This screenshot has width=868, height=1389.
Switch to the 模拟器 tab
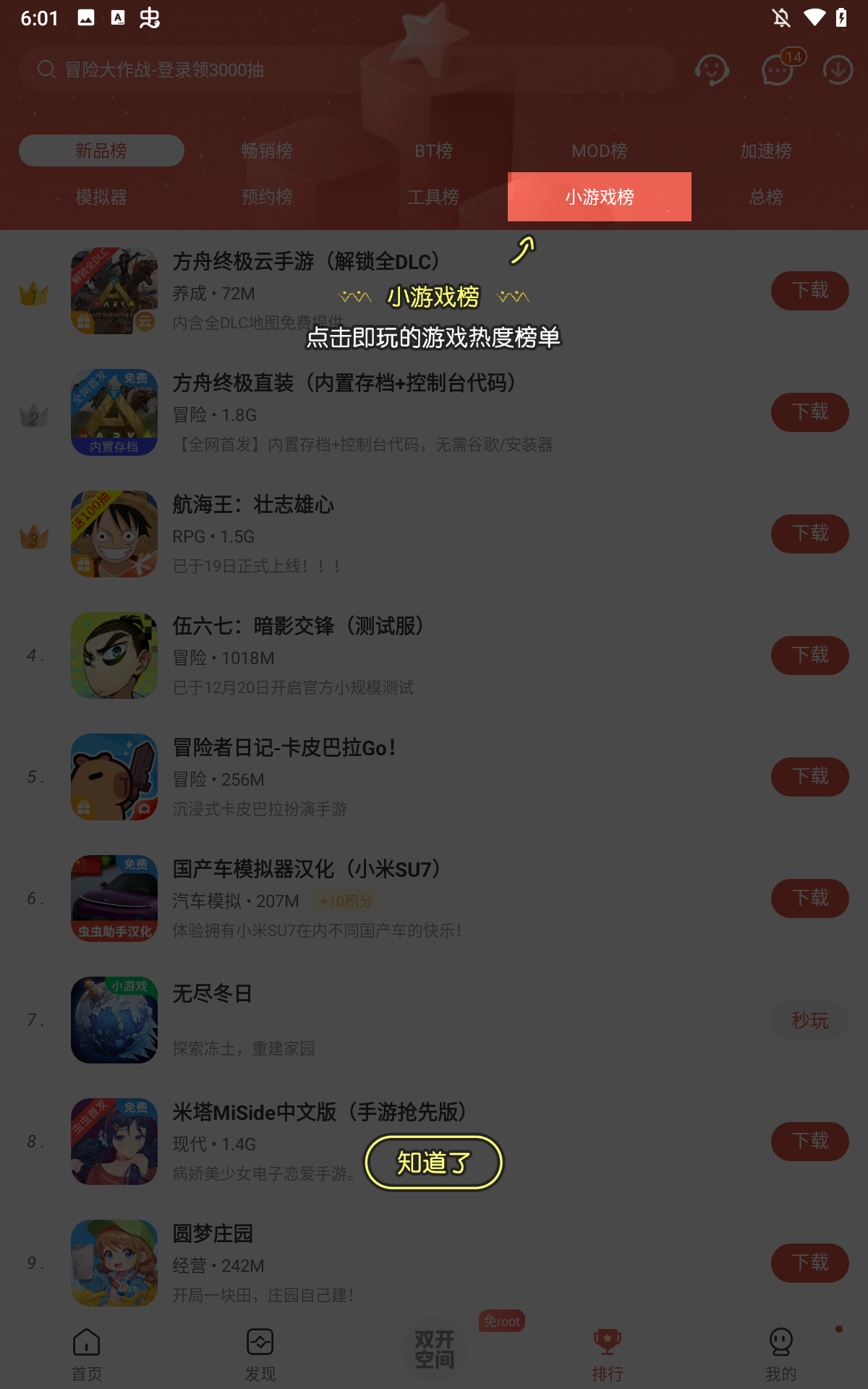click(101, 197)
